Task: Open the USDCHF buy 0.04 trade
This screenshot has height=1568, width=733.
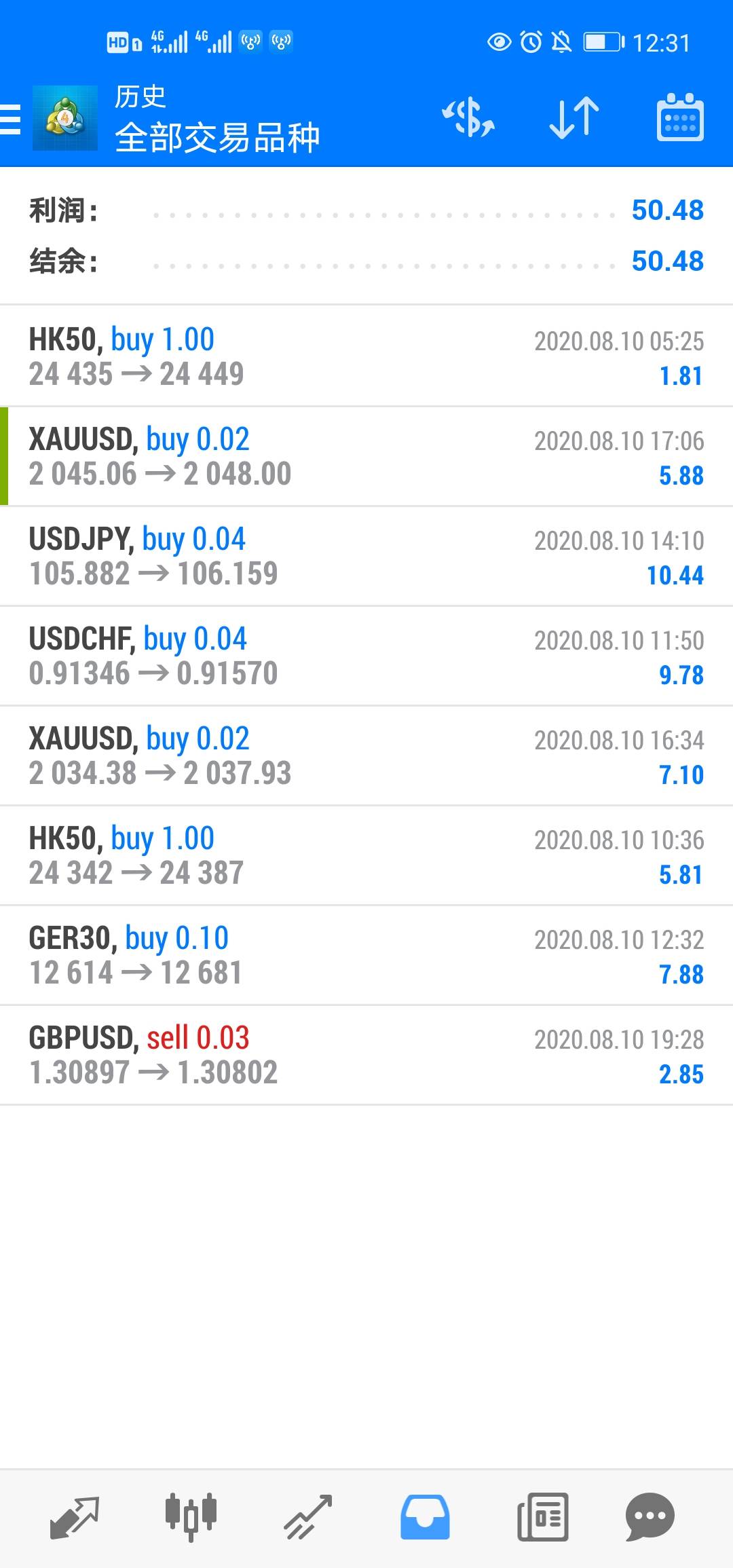Action: click(366, 656)
